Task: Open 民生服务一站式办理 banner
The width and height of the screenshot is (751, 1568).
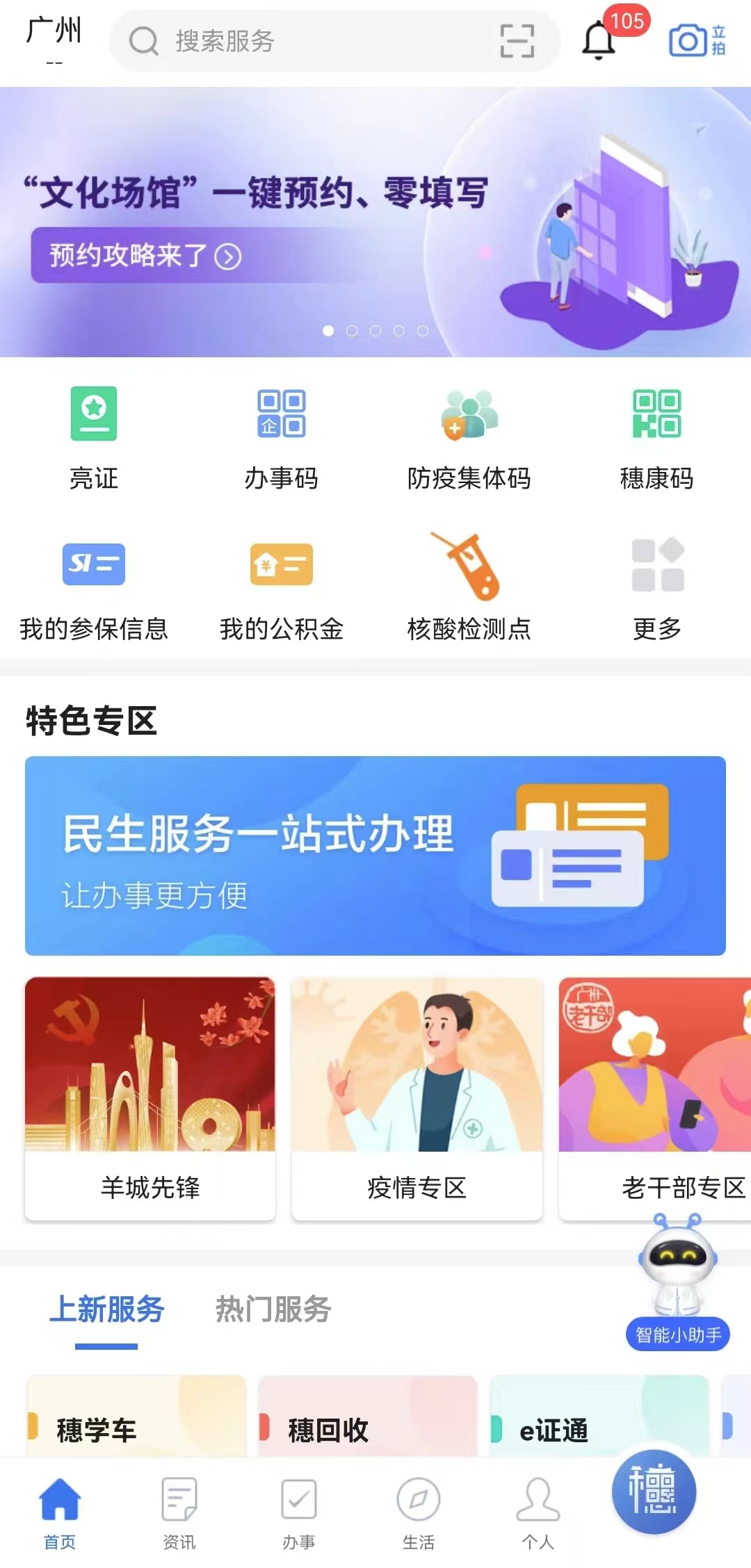Action: (x=375, y=855)
